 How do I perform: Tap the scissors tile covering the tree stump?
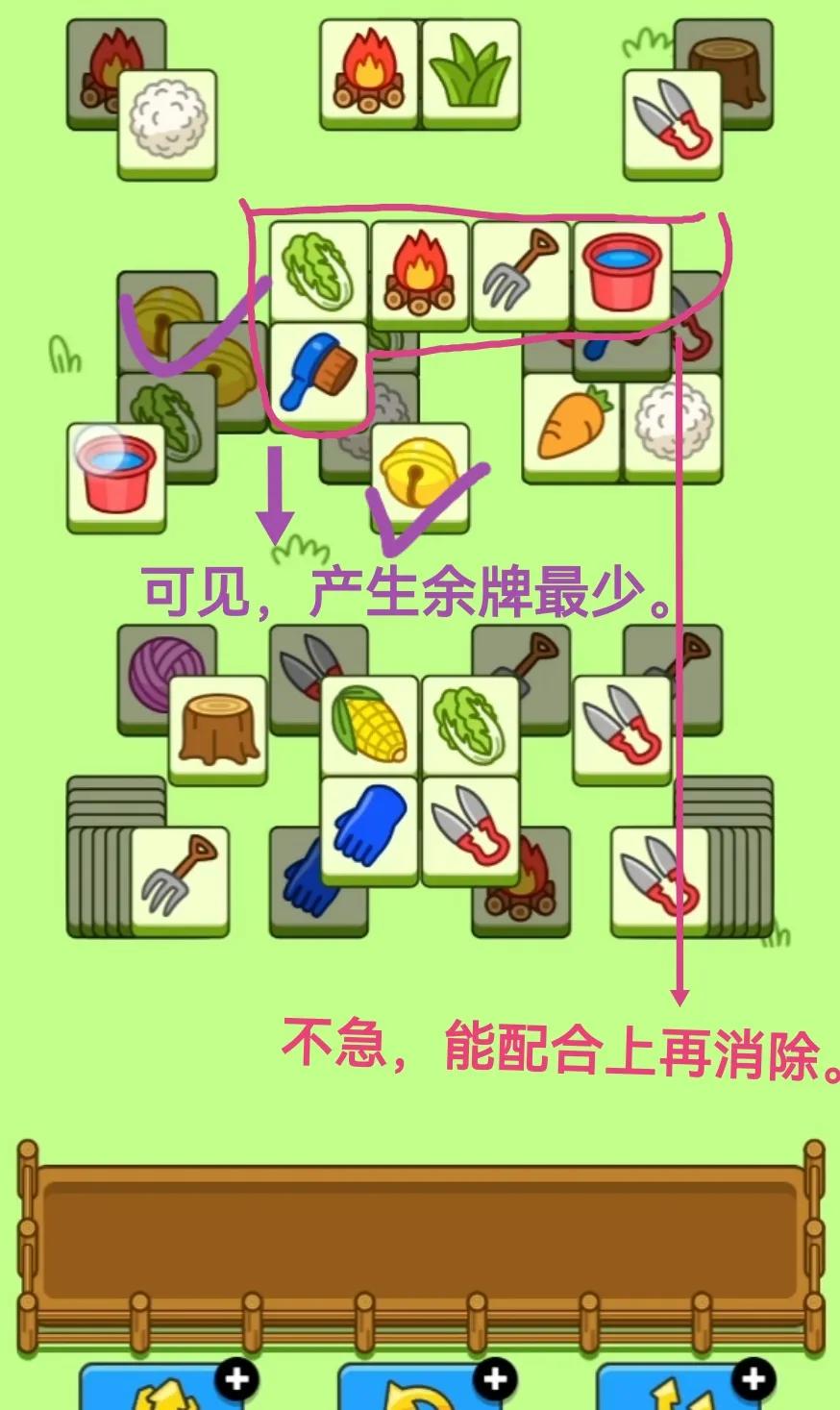pyautogui.click(x=672, y=122)
